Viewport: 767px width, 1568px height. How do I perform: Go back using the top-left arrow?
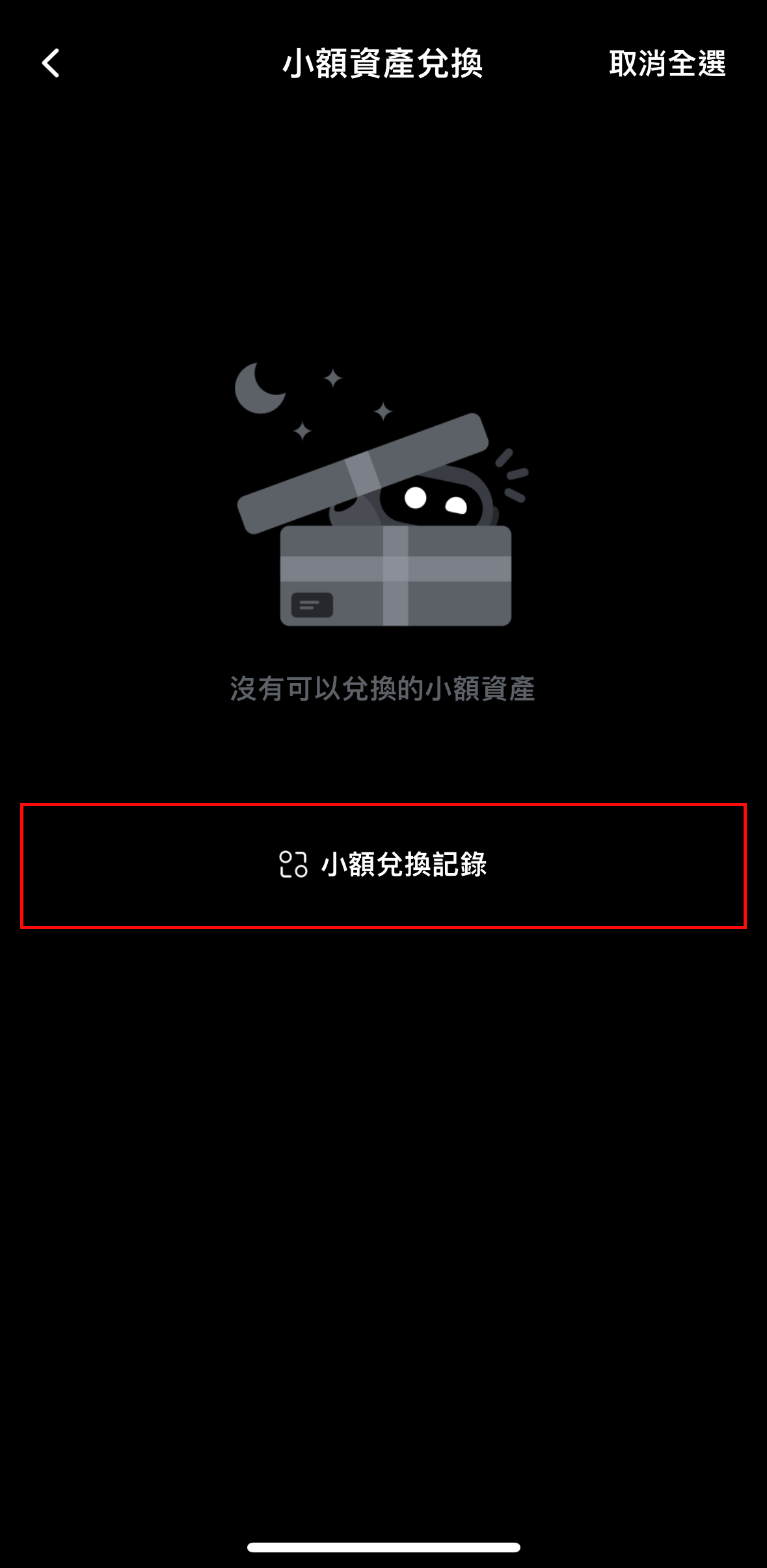click(51, 63)
